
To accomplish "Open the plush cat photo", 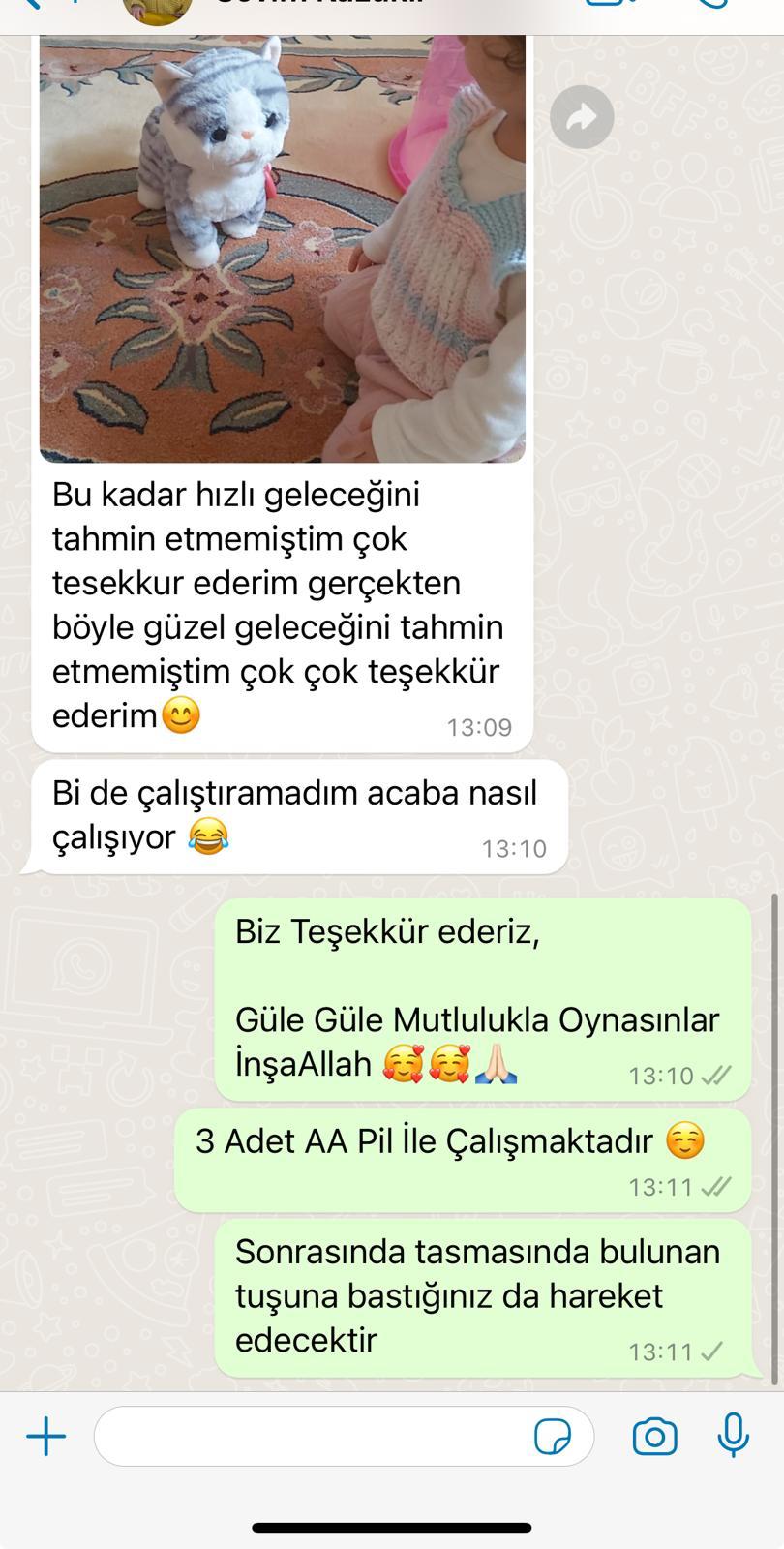I will click(x=283, y=249).
